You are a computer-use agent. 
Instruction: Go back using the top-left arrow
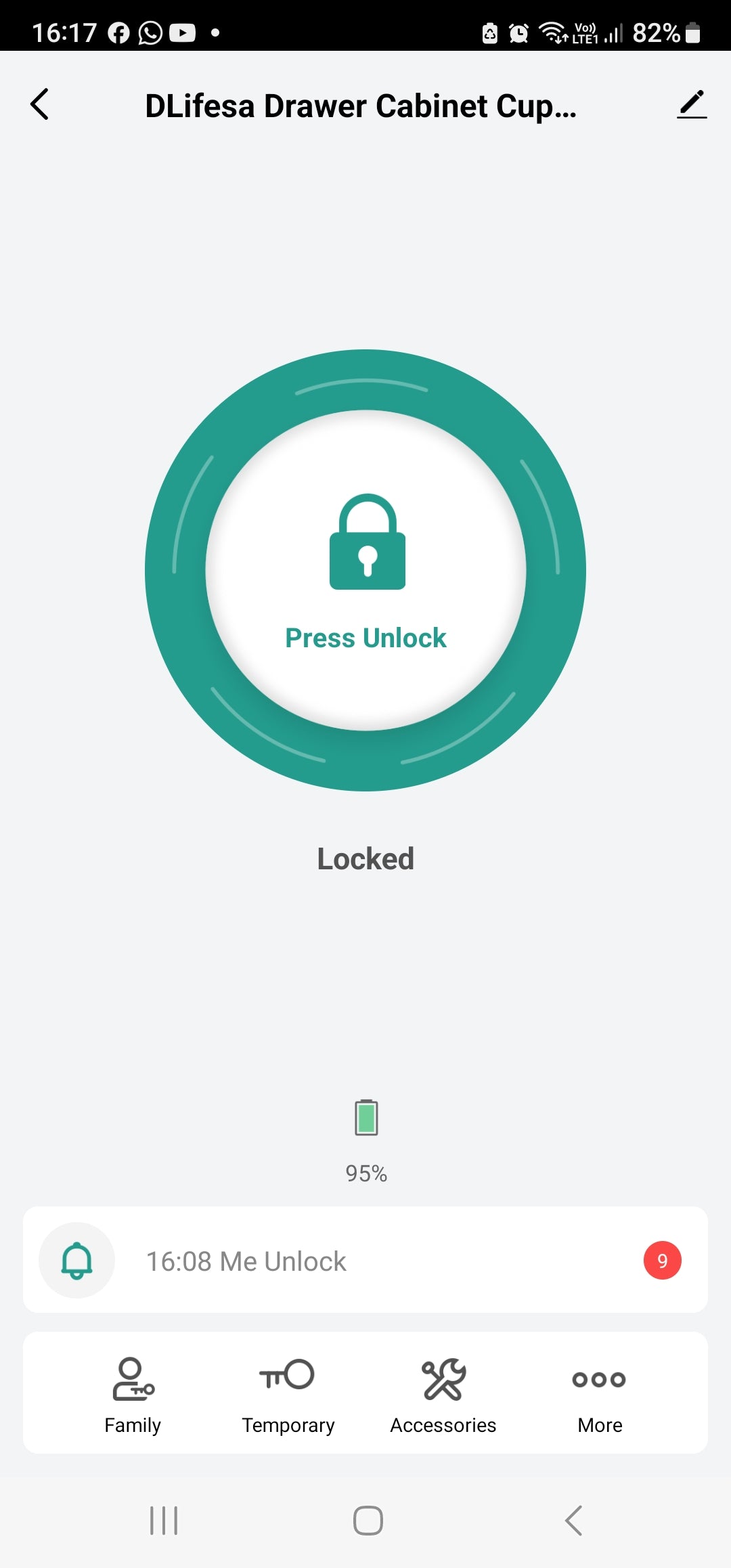pos(40,105)
